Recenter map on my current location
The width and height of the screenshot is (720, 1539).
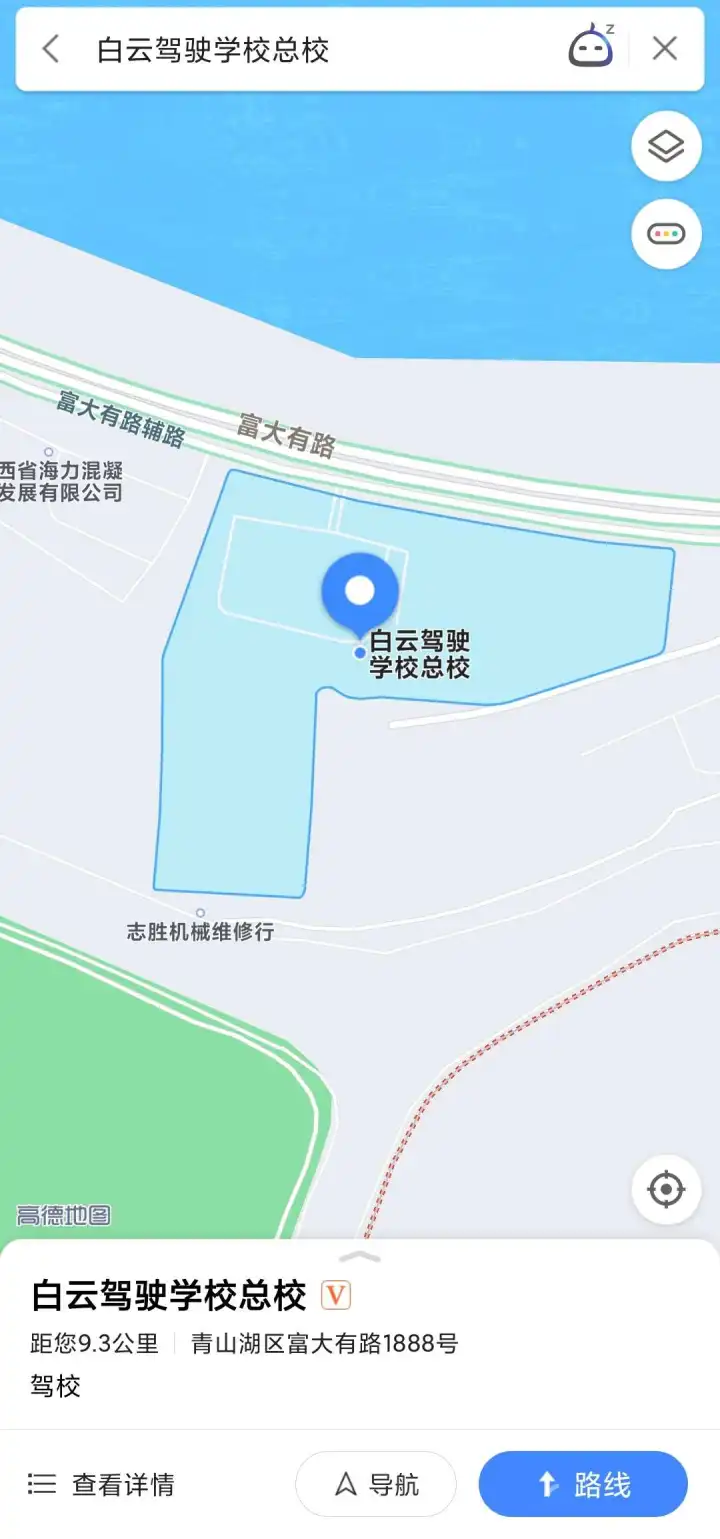tap(666, 1190)
